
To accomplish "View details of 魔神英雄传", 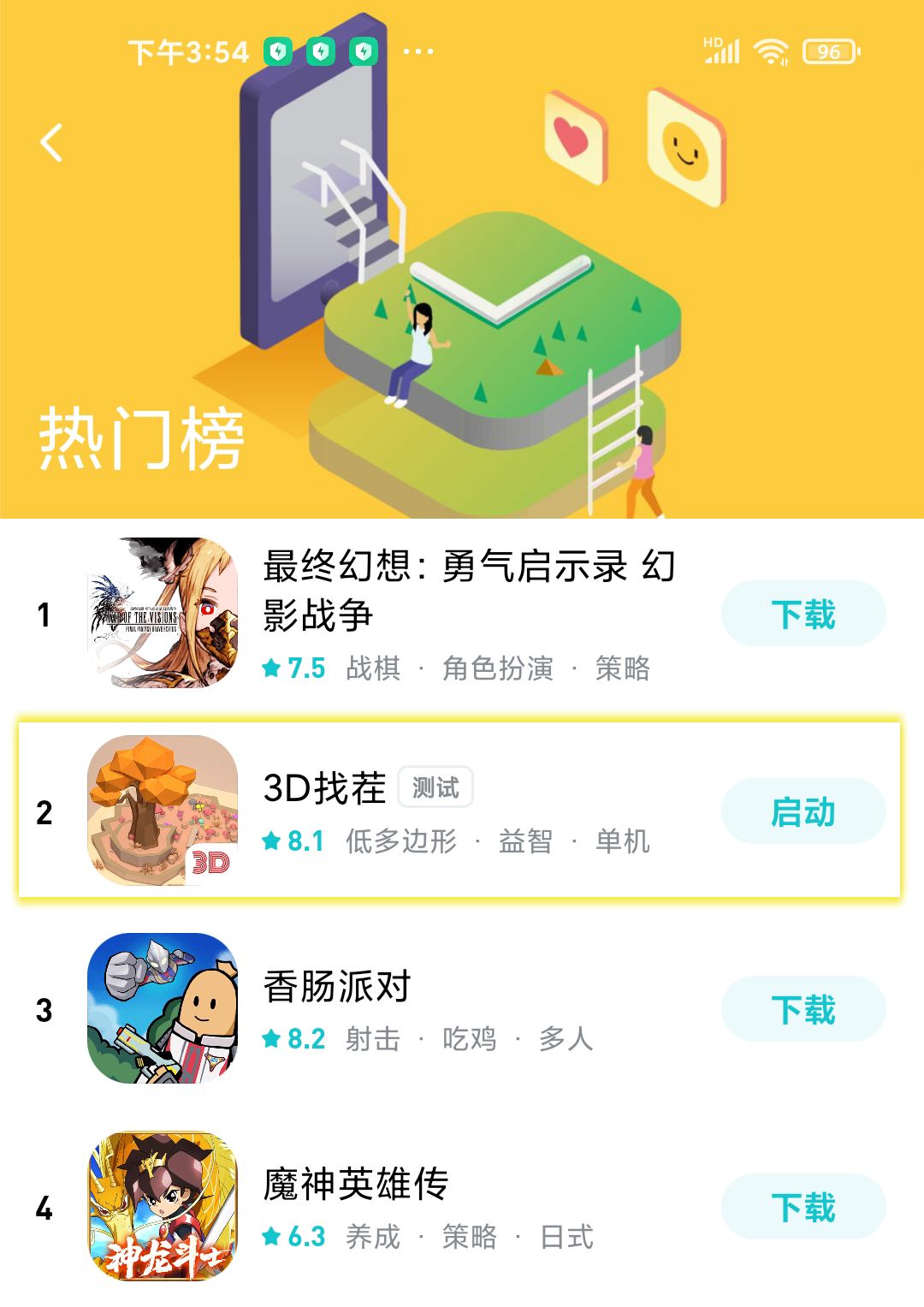I will coord(462,1207).
